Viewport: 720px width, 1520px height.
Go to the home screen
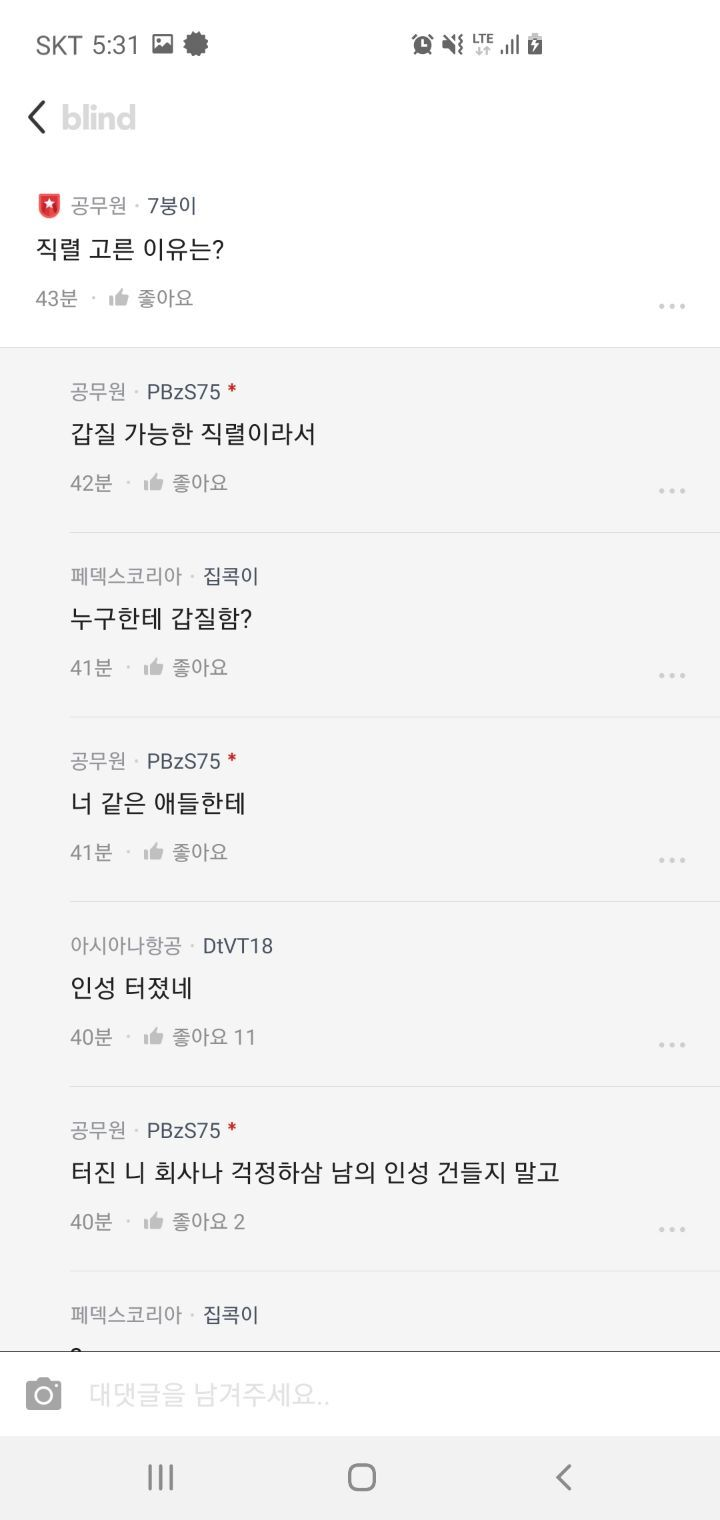point(361,1477)
